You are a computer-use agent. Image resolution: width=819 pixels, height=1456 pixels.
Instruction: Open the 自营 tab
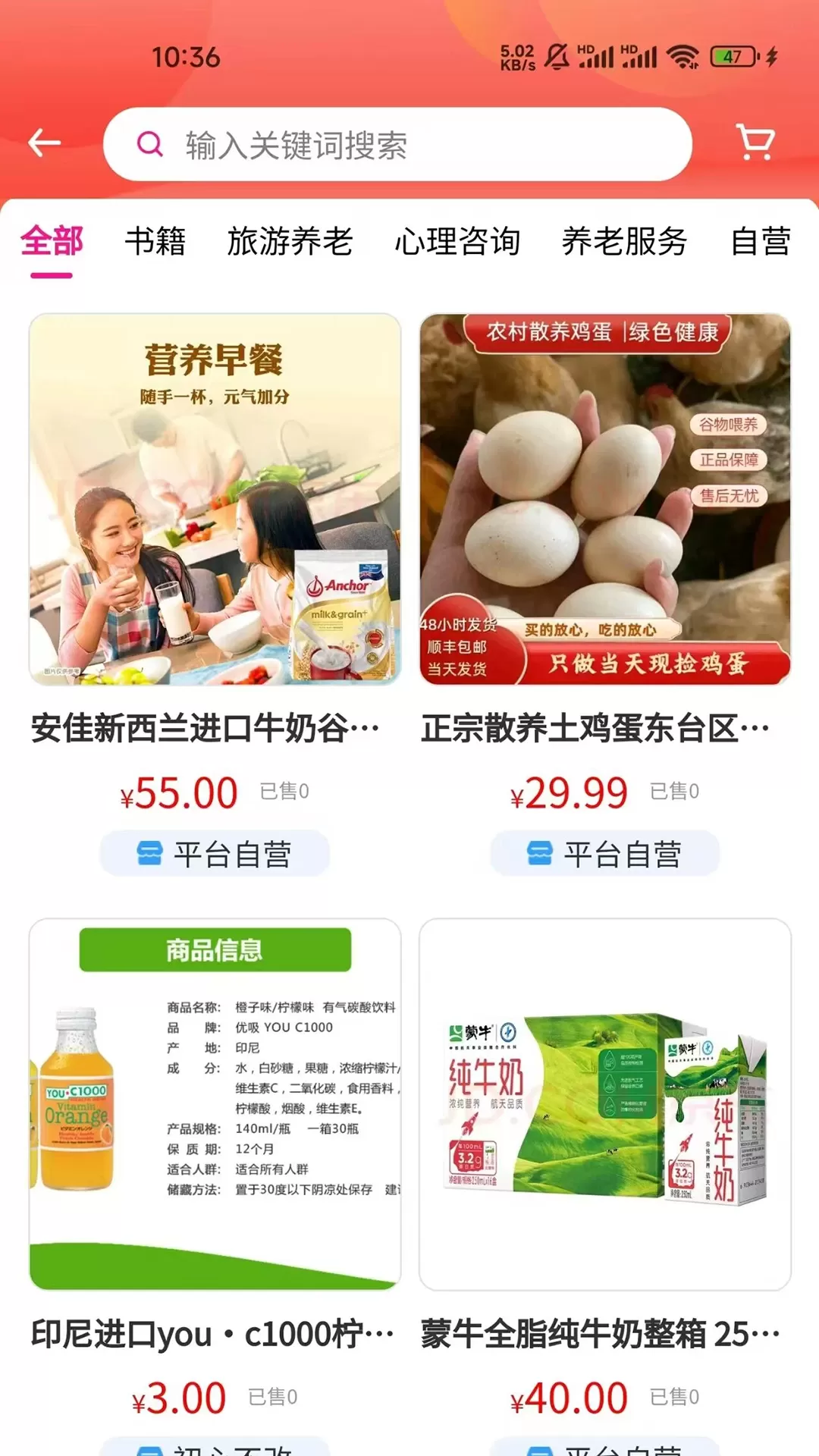click(761, 242)
